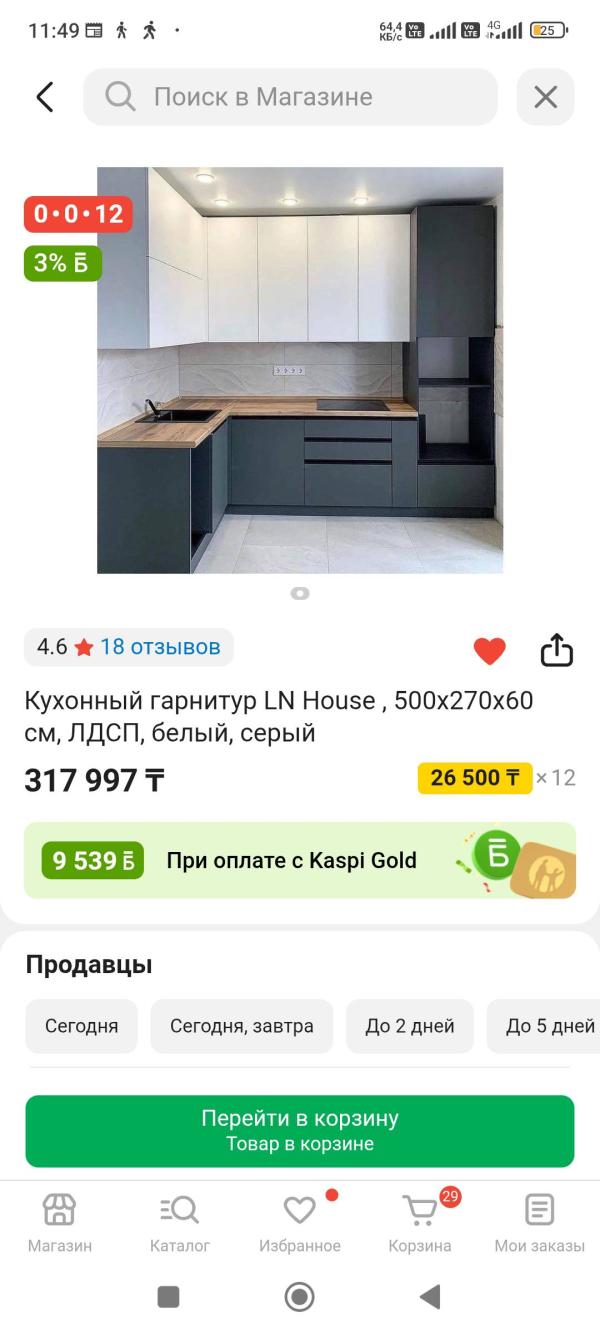Open the kitchen set product photo

pyautogui.click(x=300, y=370)
